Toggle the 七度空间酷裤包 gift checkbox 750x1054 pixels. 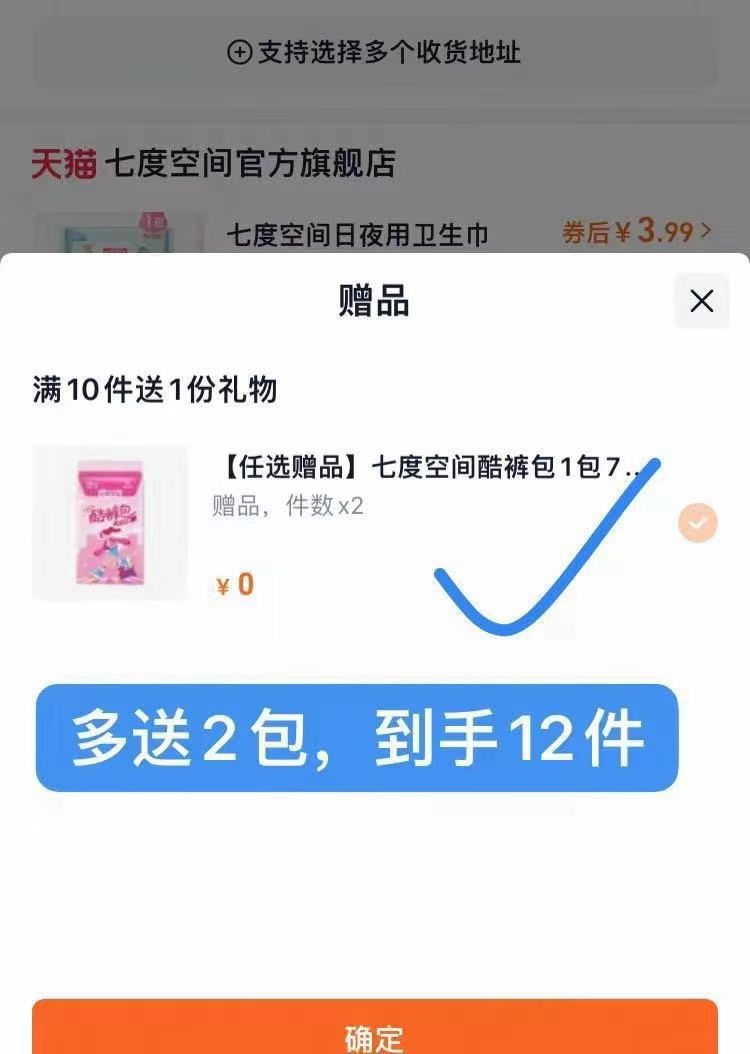697,523
